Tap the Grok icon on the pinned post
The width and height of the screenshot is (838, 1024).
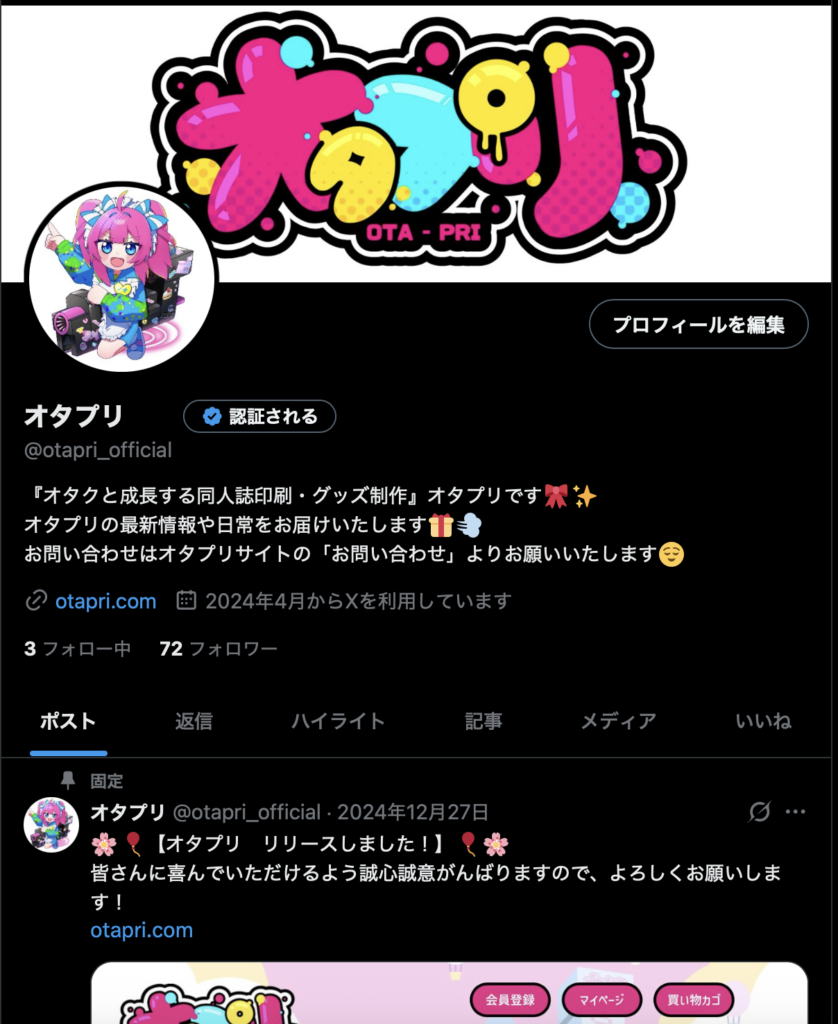coord(760,811)
